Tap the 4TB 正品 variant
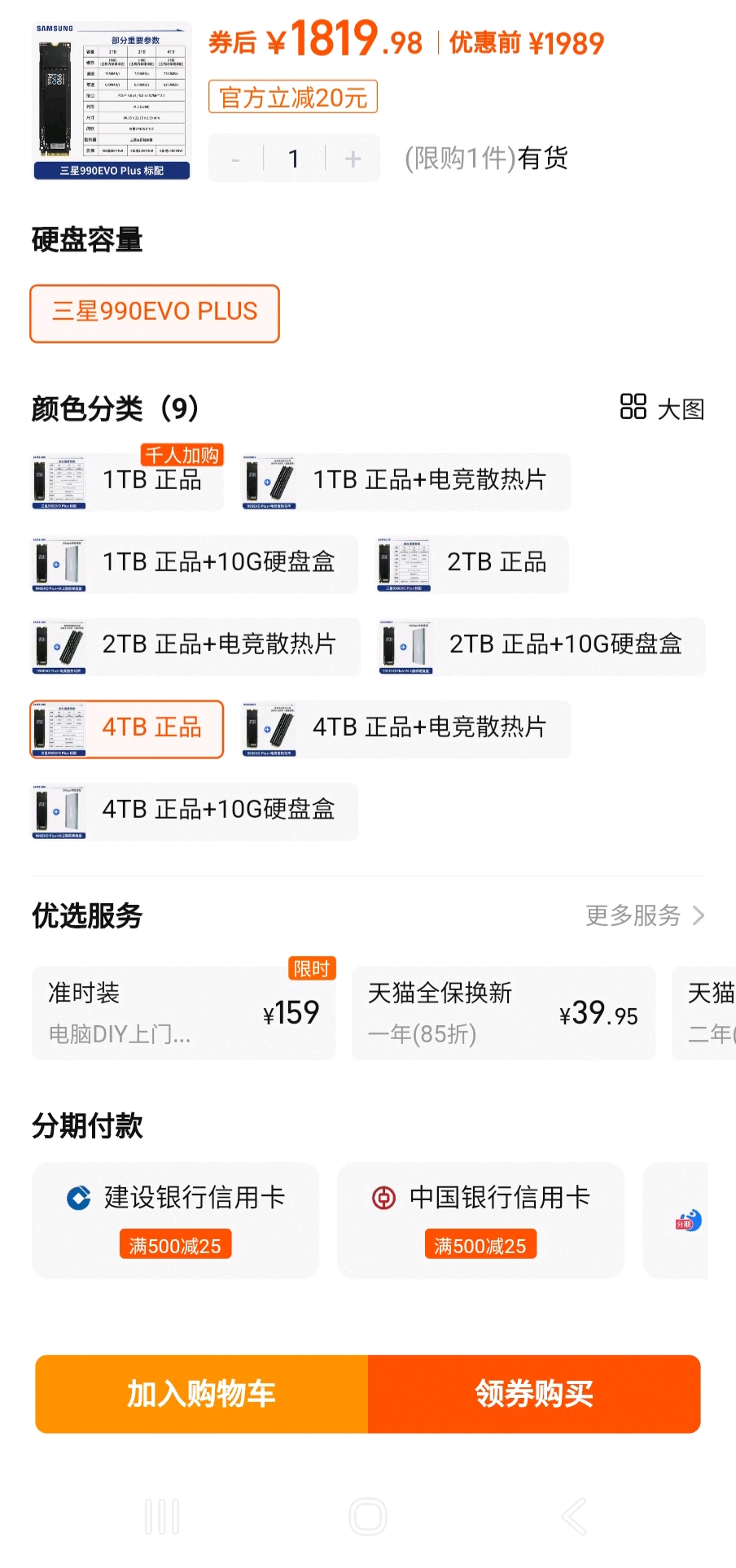Image resolution: width=736 pixels, height=1568 pixels. pyautogui.click(x=127, y=729)
